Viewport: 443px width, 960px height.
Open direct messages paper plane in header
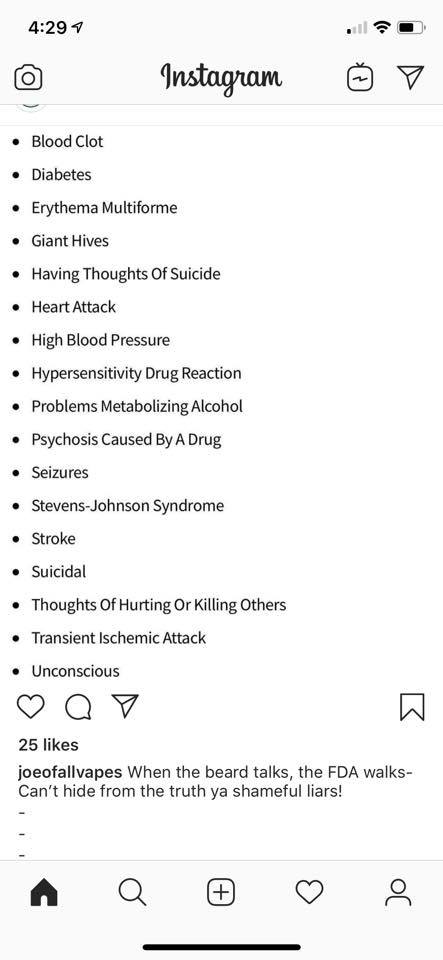click(x=410, y=77)
